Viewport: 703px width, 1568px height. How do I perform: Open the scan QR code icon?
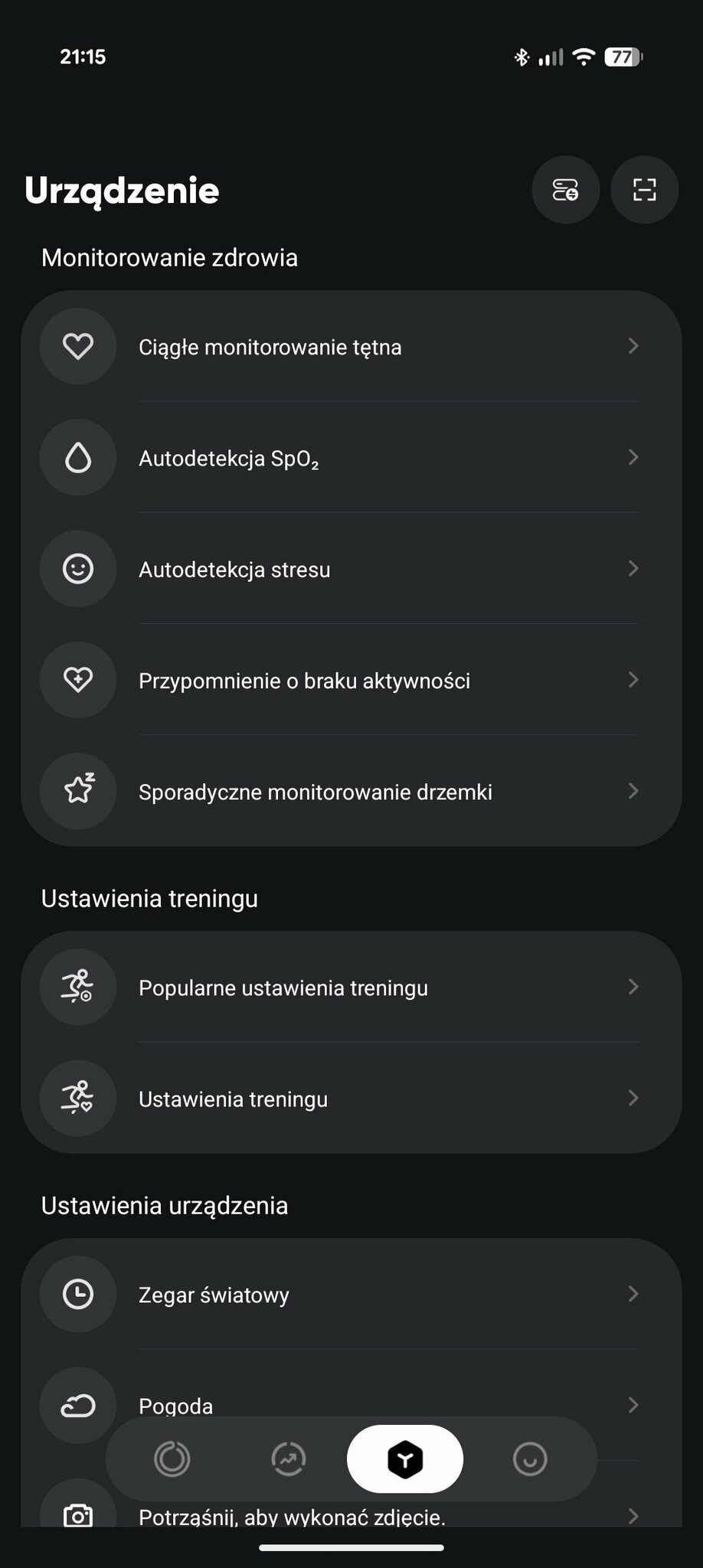click(x=644, y=190)
